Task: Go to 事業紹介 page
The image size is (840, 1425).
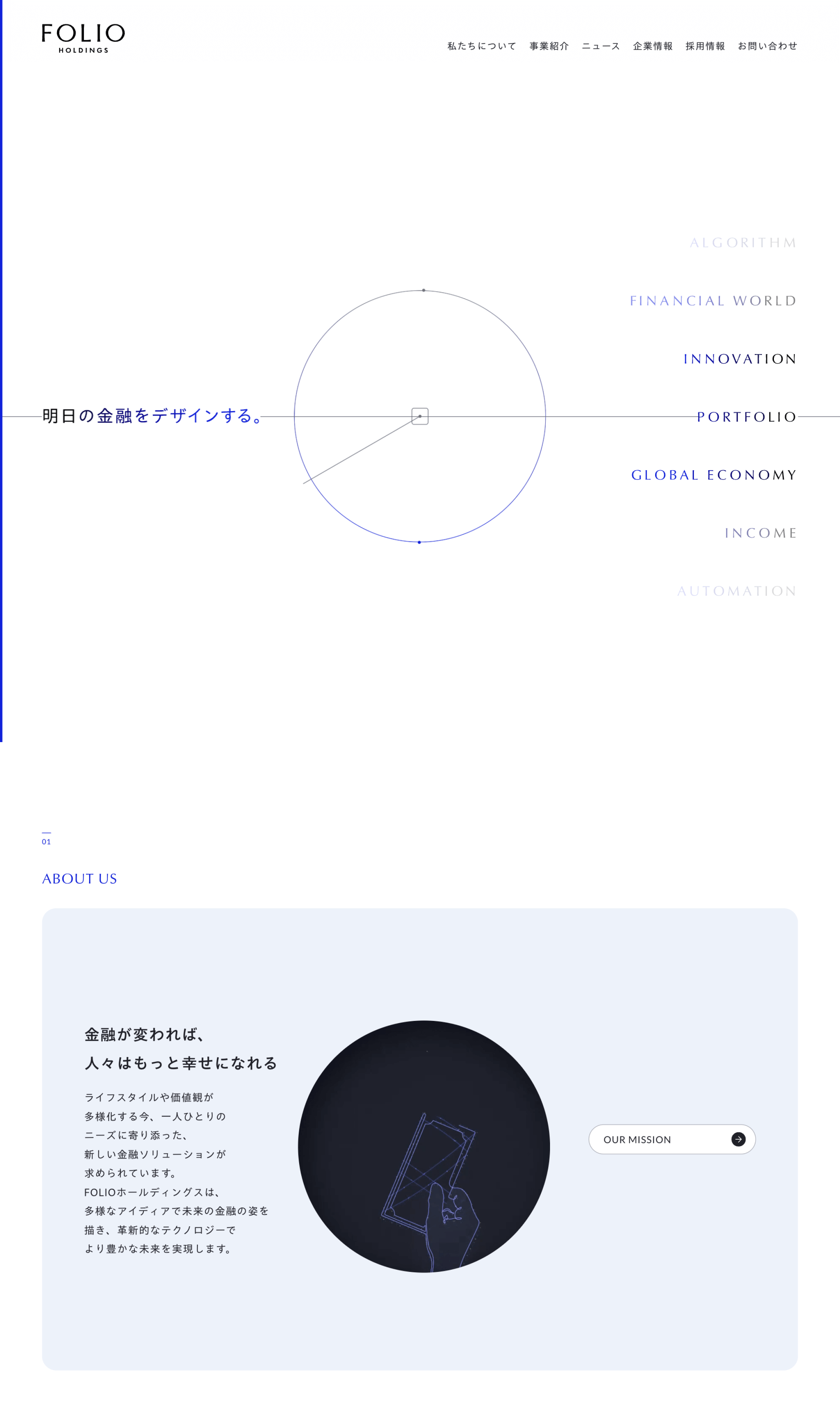Action: tap(549, 46)
